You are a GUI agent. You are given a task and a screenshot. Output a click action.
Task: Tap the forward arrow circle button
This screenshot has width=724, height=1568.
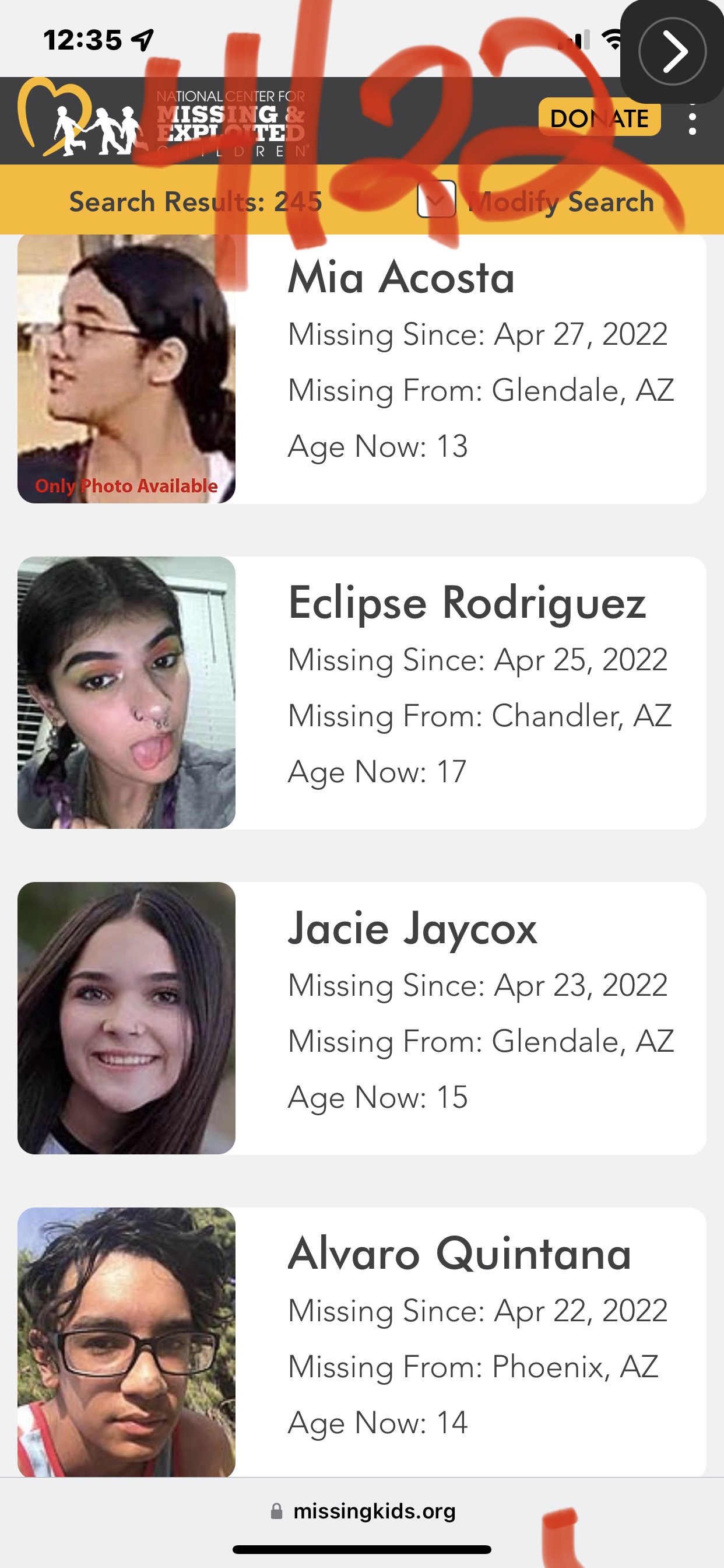[x=672, y=51]
